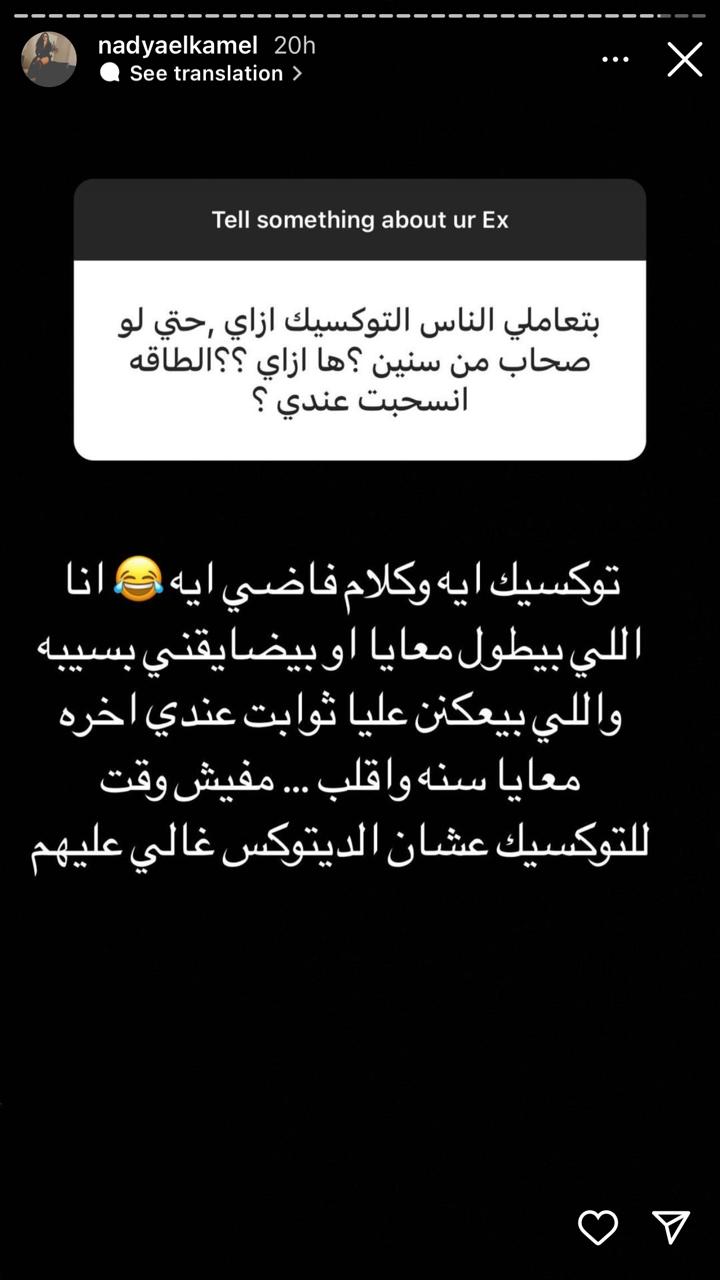Open nadyaelkamel's profile picture
This screenshot has height=1280, width=720.
pos(49,59)
